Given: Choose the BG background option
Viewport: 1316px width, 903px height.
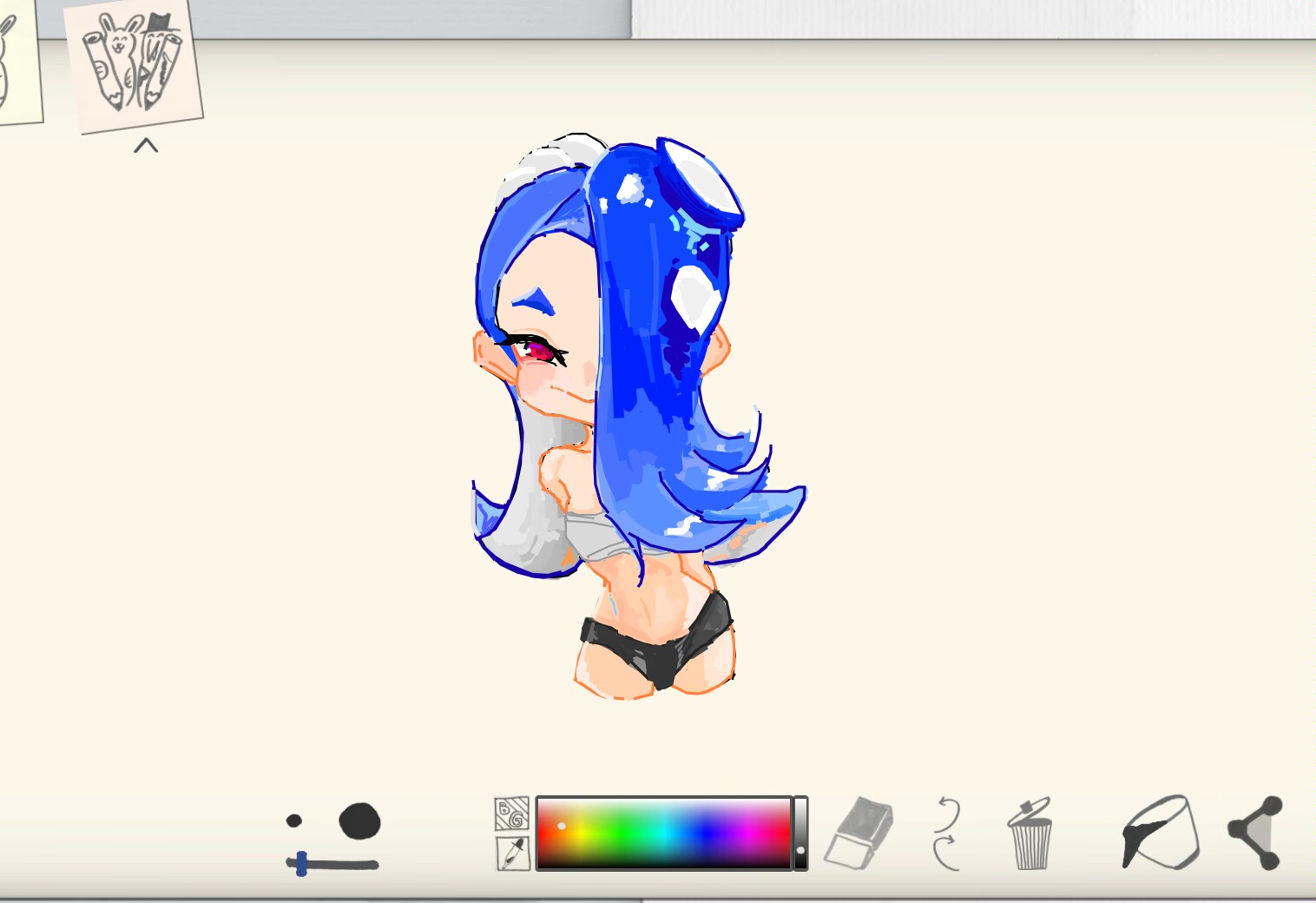Looking at the screenshot, I should coord(512,814).
